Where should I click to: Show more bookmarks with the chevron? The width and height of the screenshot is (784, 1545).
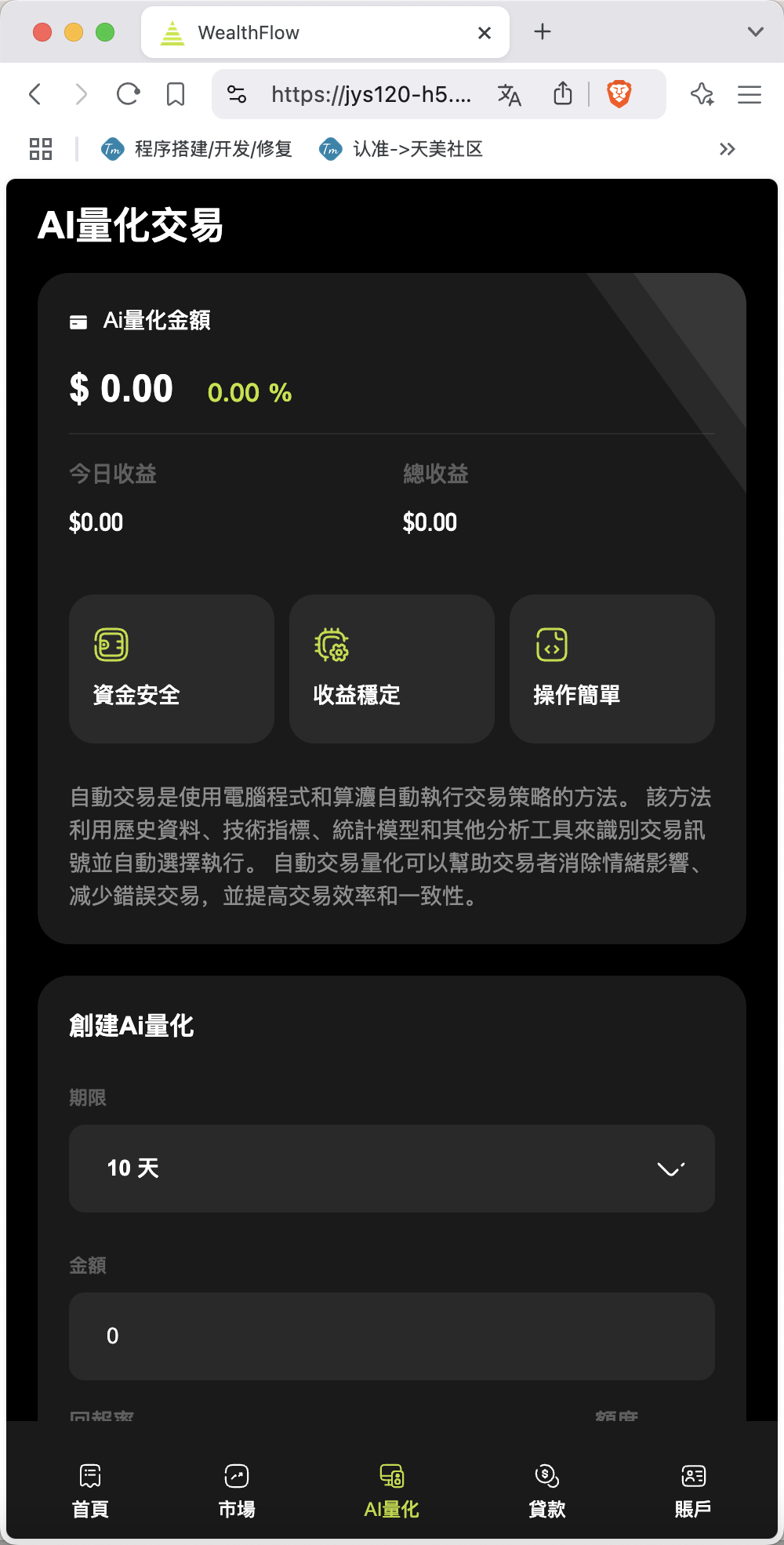(x=728, y=149)
